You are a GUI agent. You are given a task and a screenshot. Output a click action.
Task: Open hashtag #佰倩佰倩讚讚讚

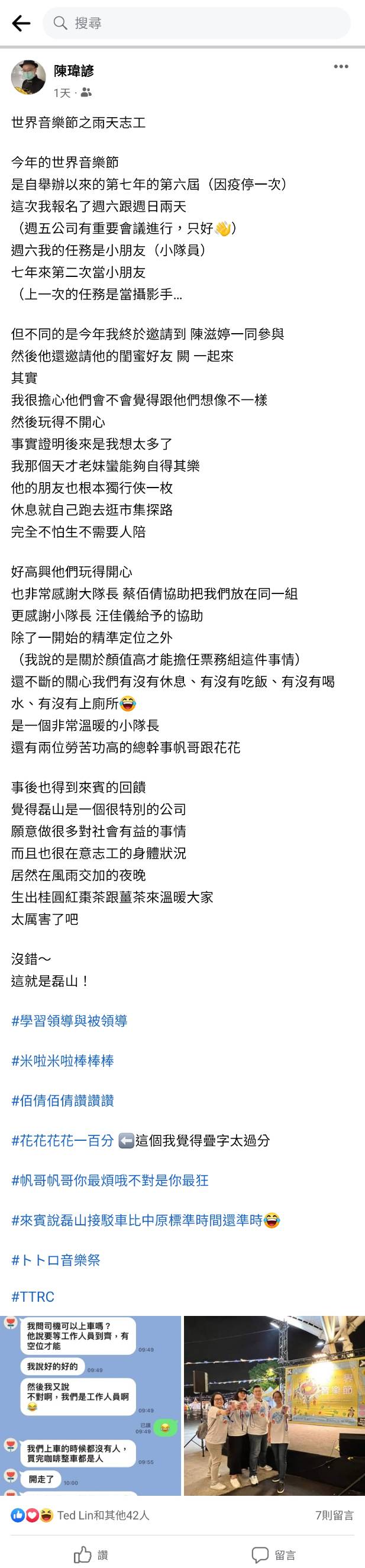(x=62, y=1101)
